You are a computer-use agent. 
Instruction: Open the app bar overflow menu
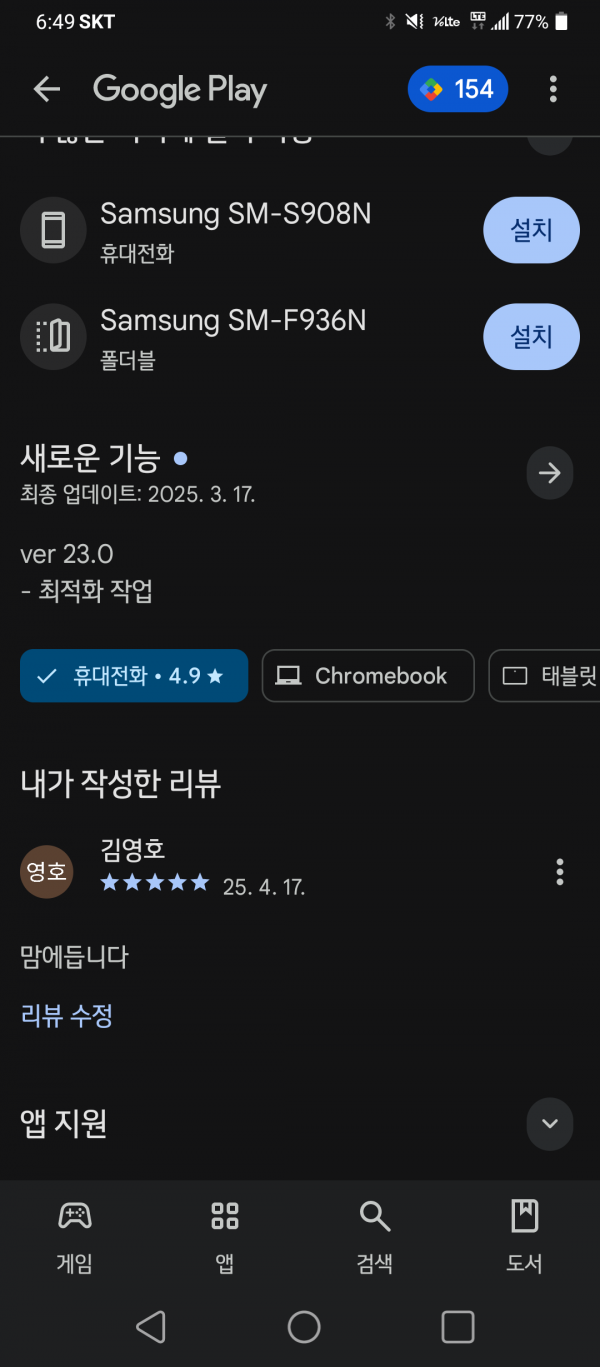tap(553, 90)
